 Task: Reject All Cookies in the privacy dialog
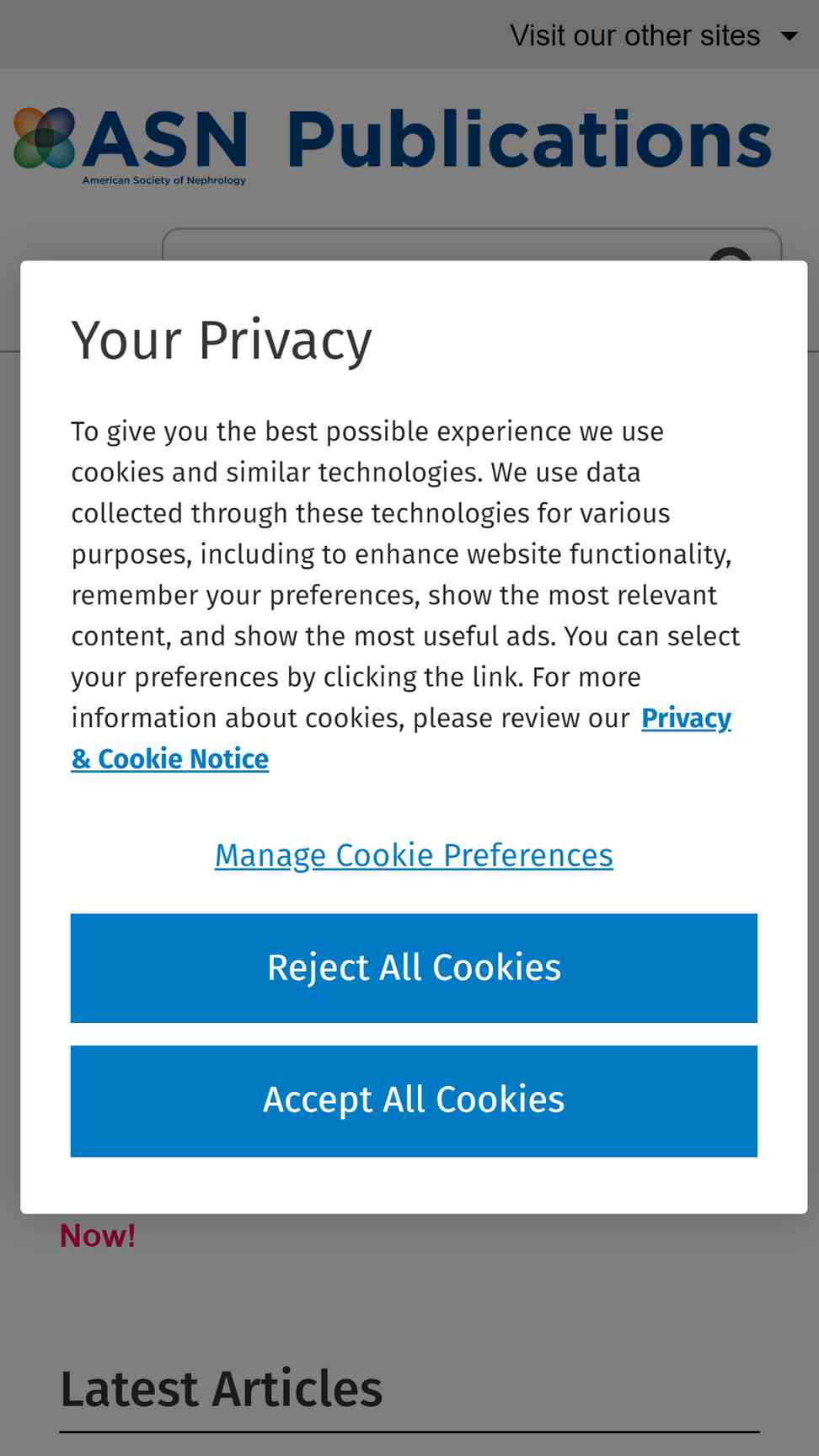(x=414, y=967)
